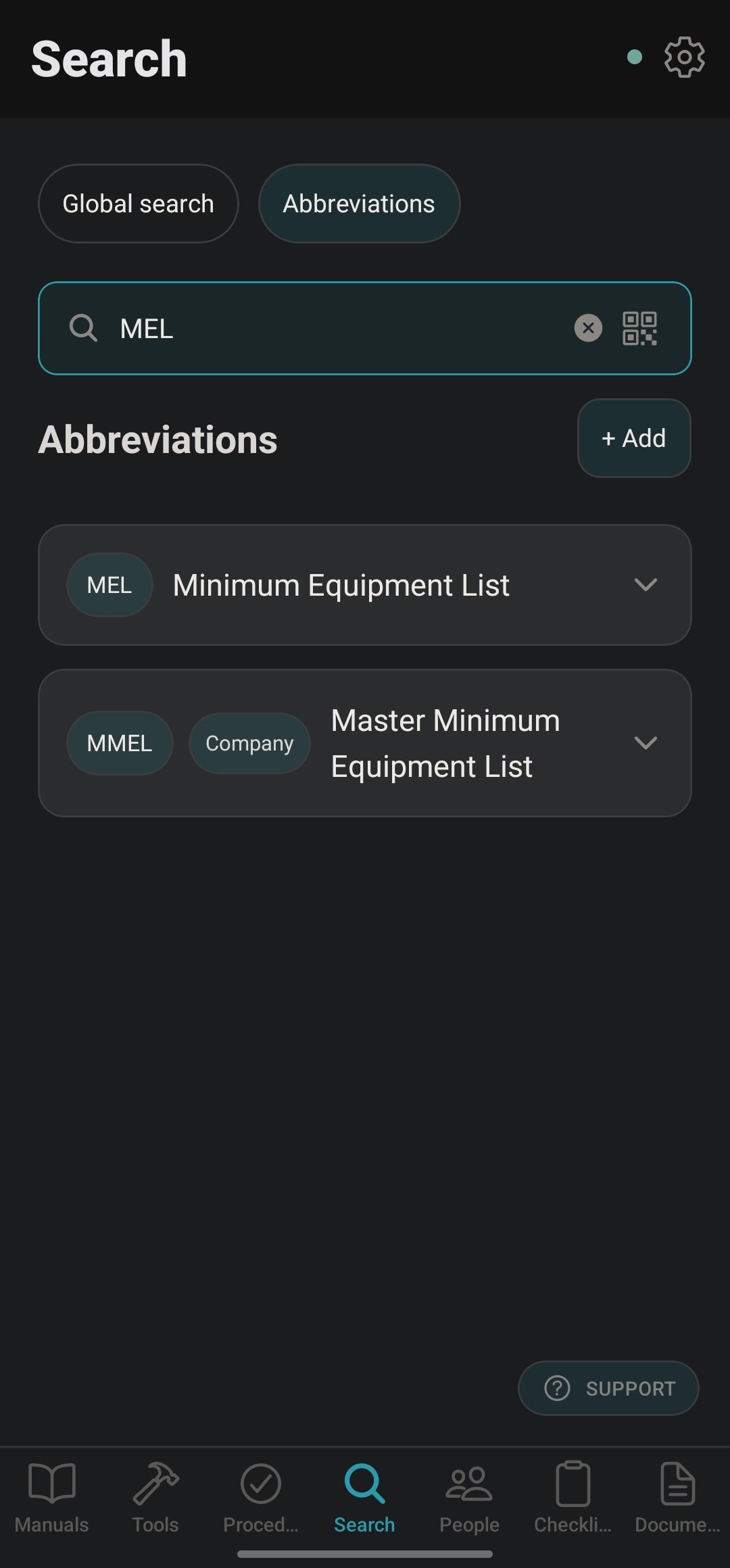Enable the Abbreviations search filter
This screenshot has width=730, height=1568.
tap(358, 204)
